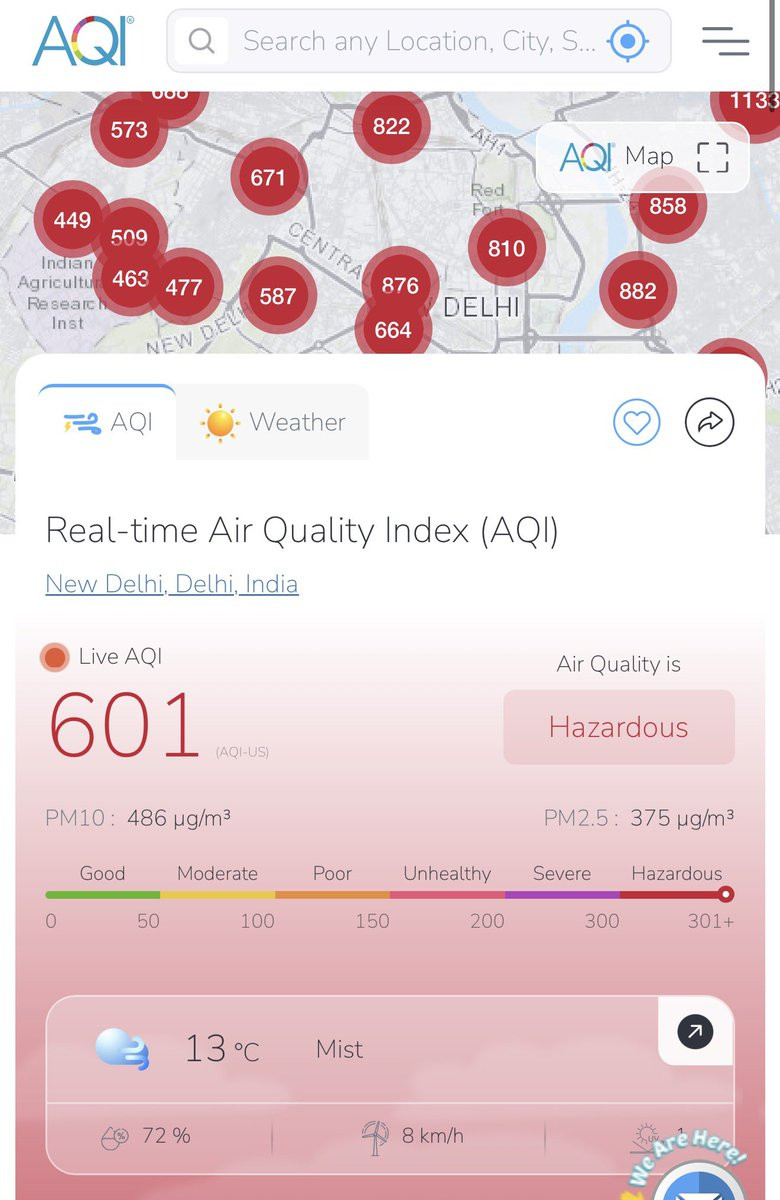The height and width of the screenshot is (1200, 780).
Task: Tap the 810 station marker near Red Fort
Action: point(507,248)
